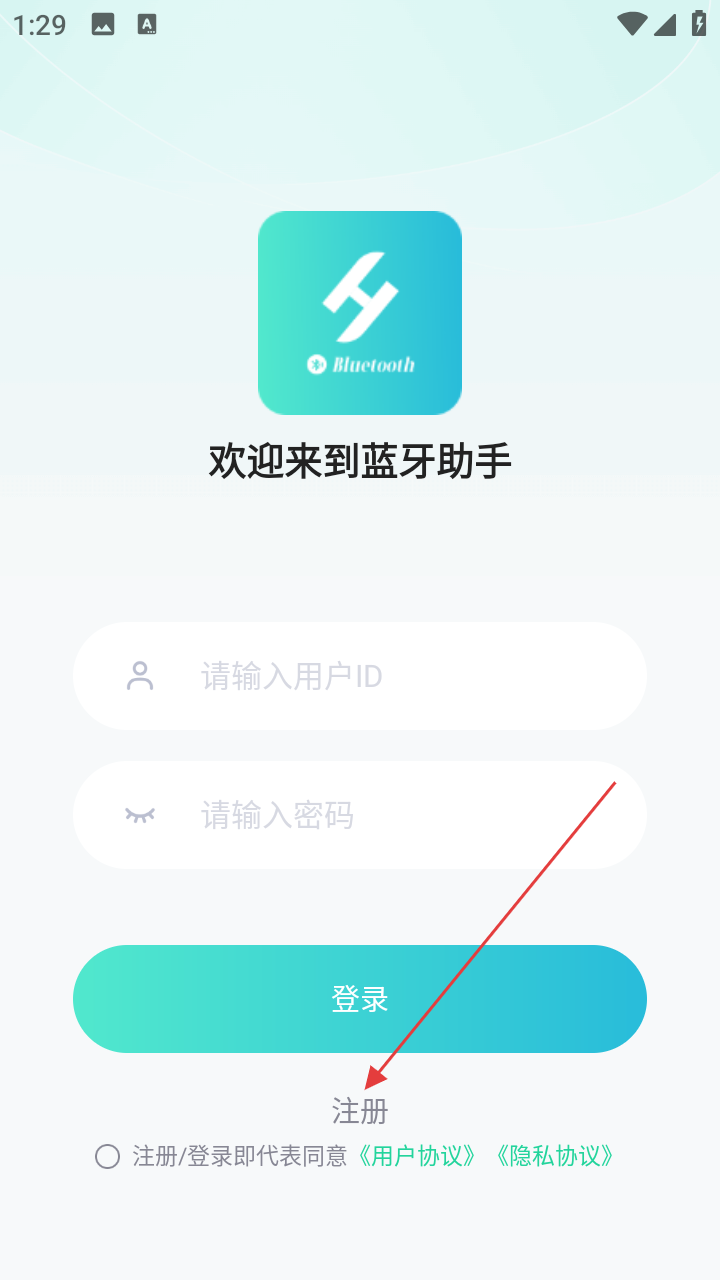Check the agreement consent circle

point(107,1157)
